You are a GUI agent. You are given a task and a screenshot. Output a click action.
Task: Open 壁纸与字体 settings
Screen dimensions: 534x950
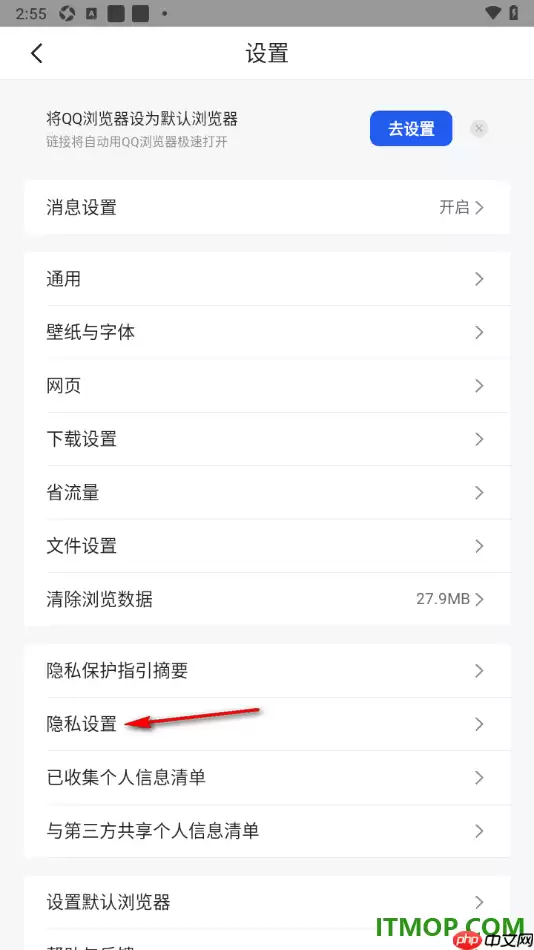[x=267, y=333]
